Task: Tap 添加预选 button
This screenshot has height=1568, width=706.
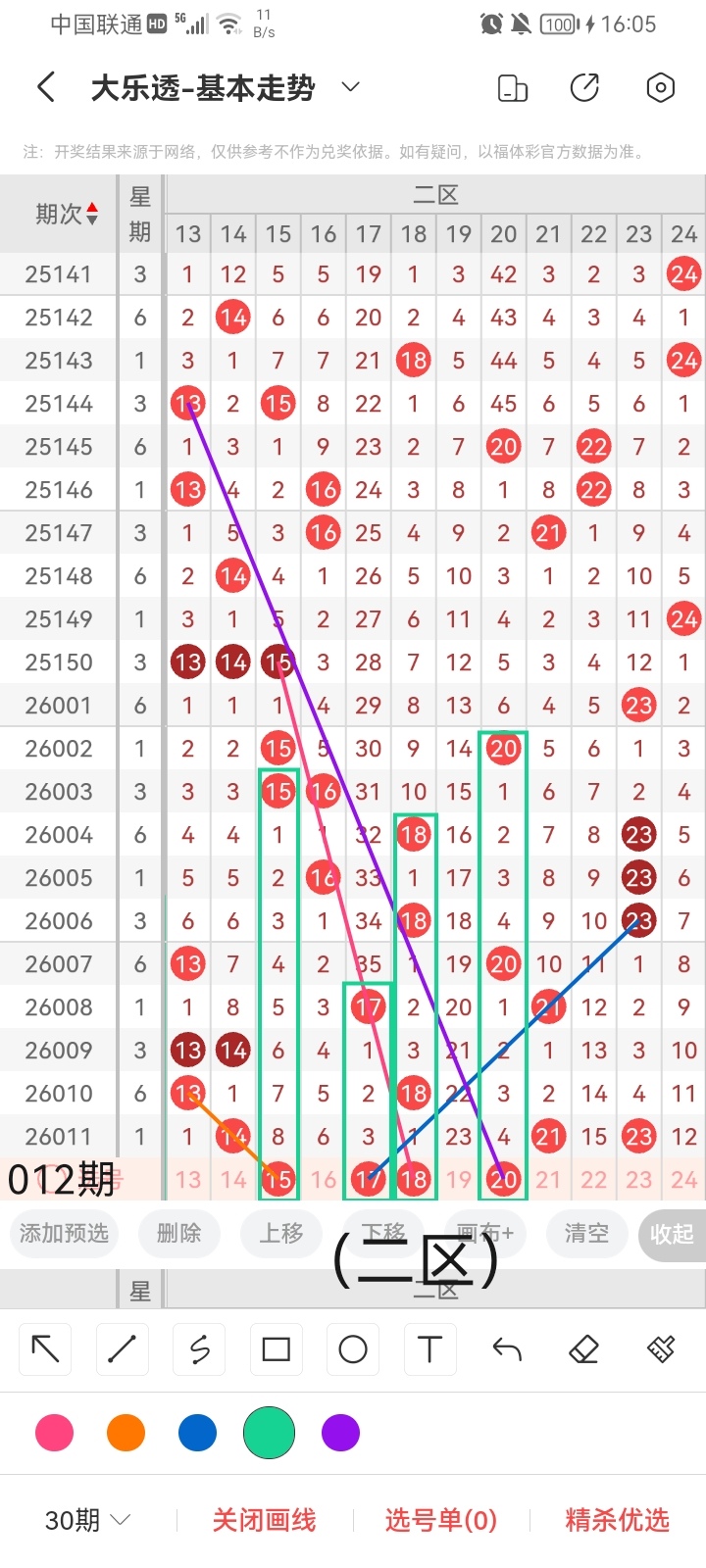Action: [65, 1233]
